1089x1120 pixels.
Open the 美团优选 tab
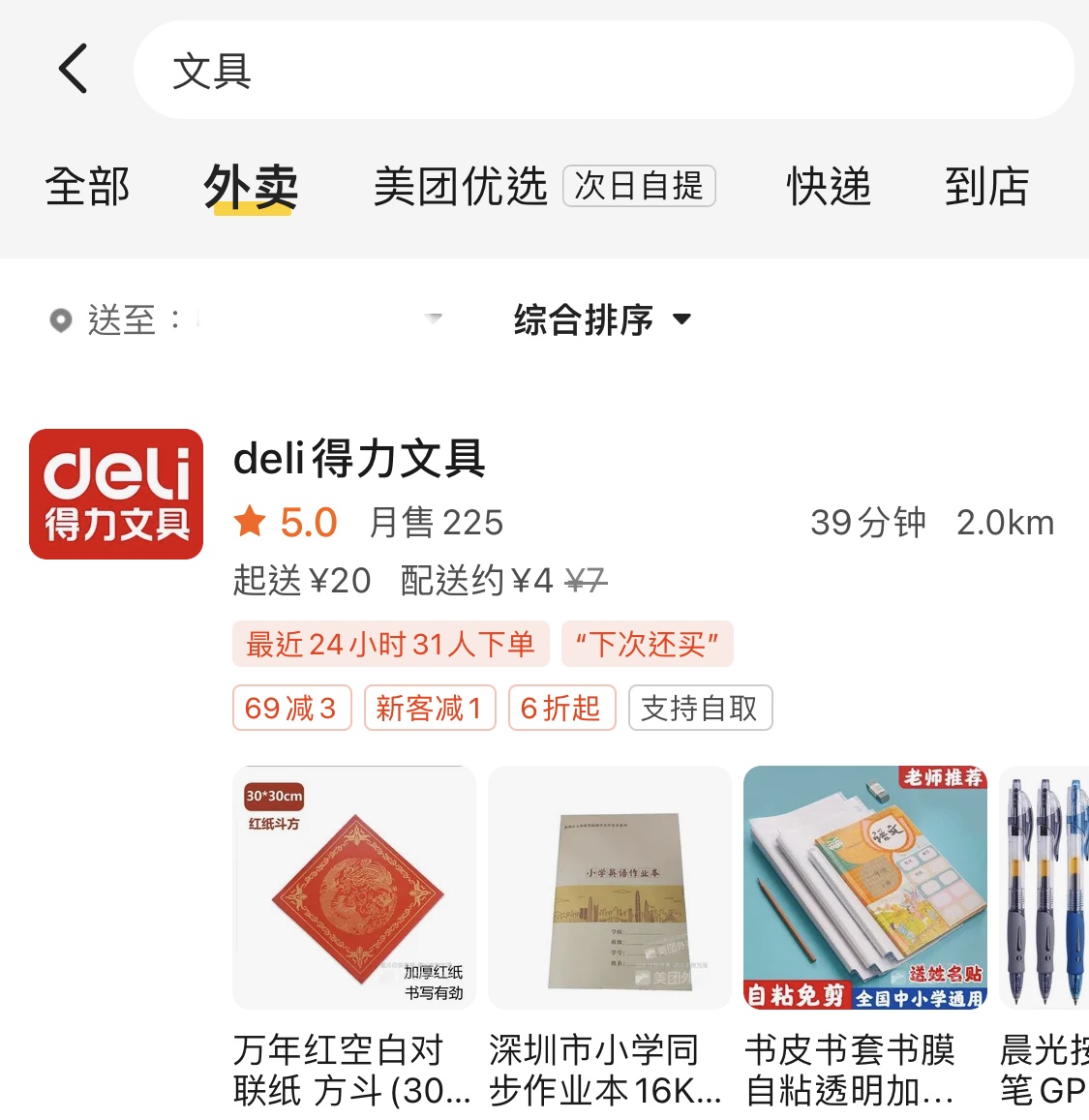(461, 186)
